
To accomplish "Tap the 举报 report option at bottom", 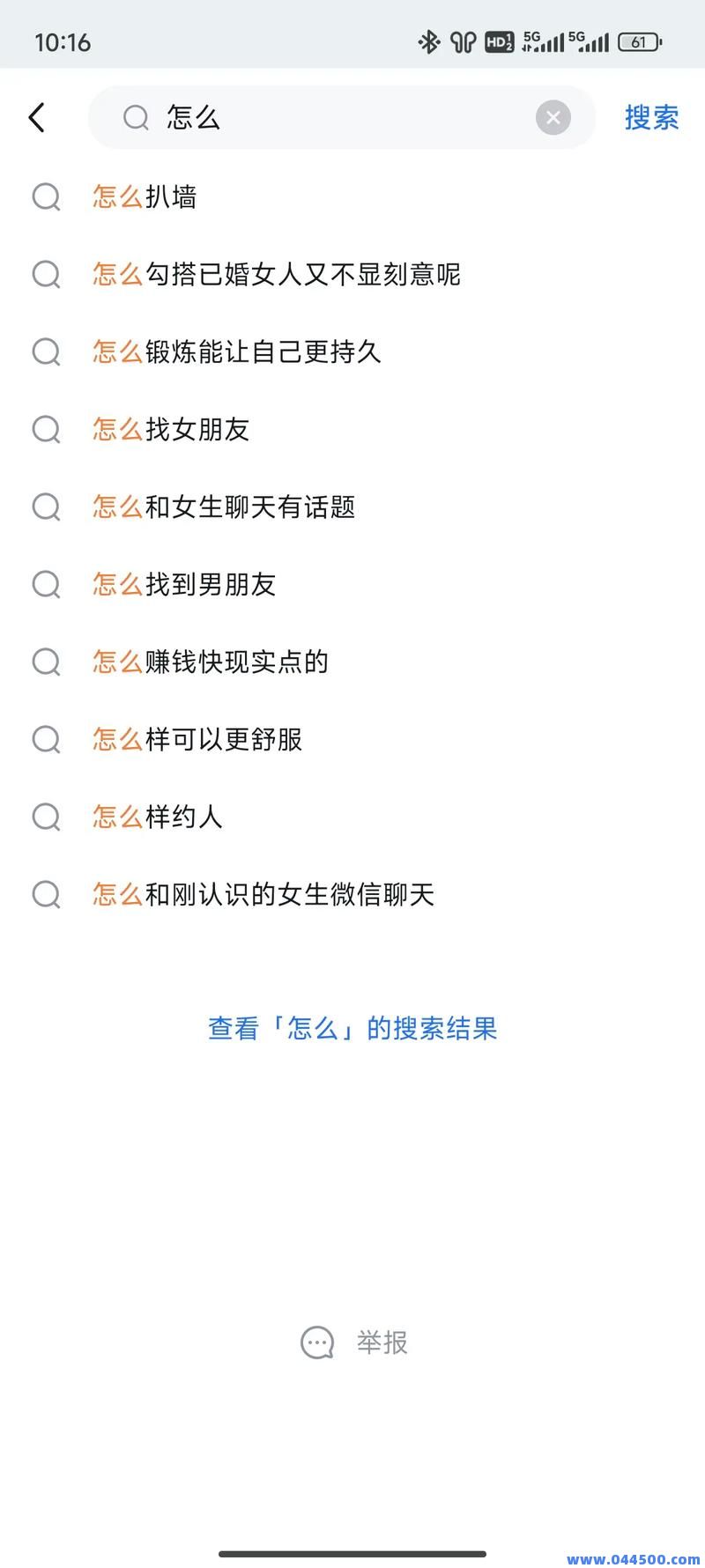I will click(x=381, y=1342).
